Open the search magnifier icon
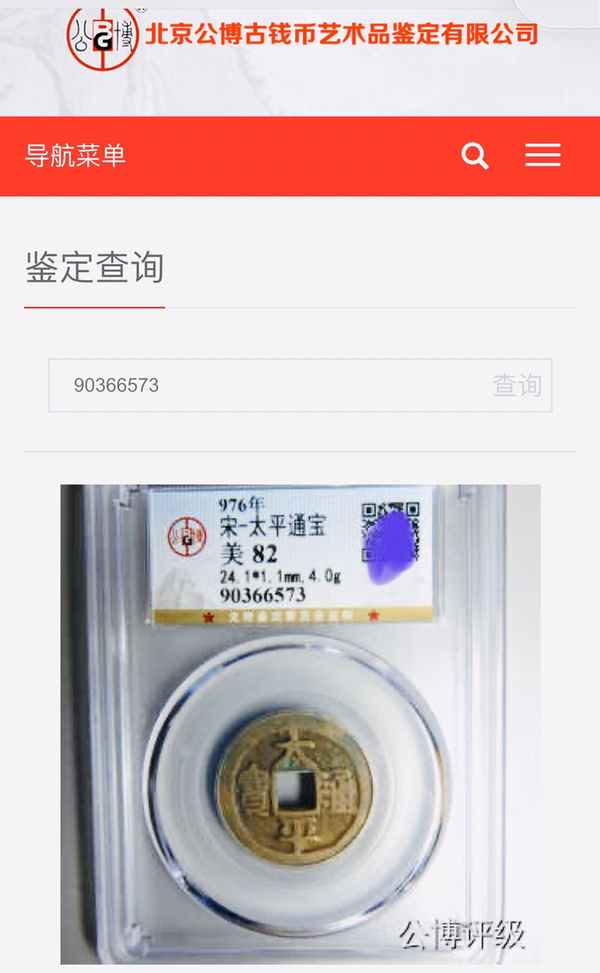Viewport: 600px width, 973px height. click(475, 156)
